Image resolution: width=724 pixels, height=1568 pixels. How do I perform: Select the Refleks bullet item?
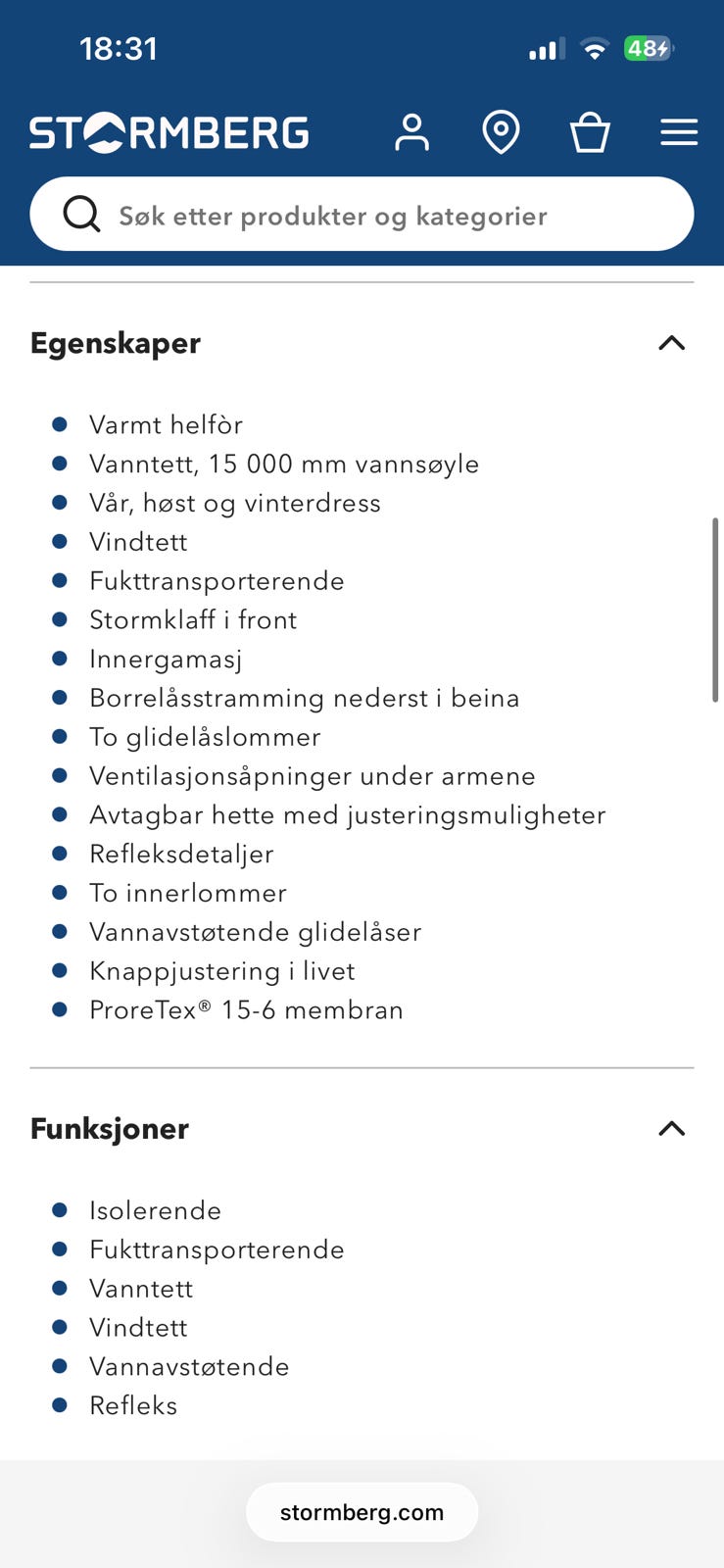pyautogui.click(x=133, y=1405)
